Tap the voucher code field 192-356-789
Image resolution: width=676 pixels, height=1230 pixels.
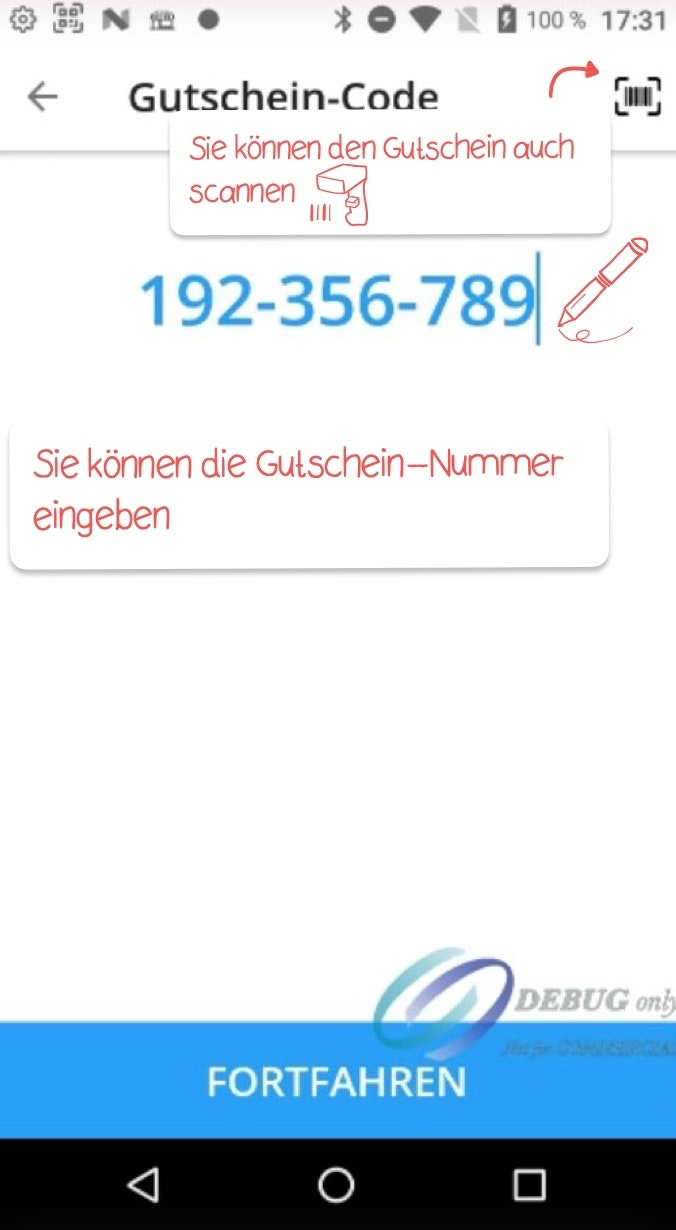tap(338, 300)
